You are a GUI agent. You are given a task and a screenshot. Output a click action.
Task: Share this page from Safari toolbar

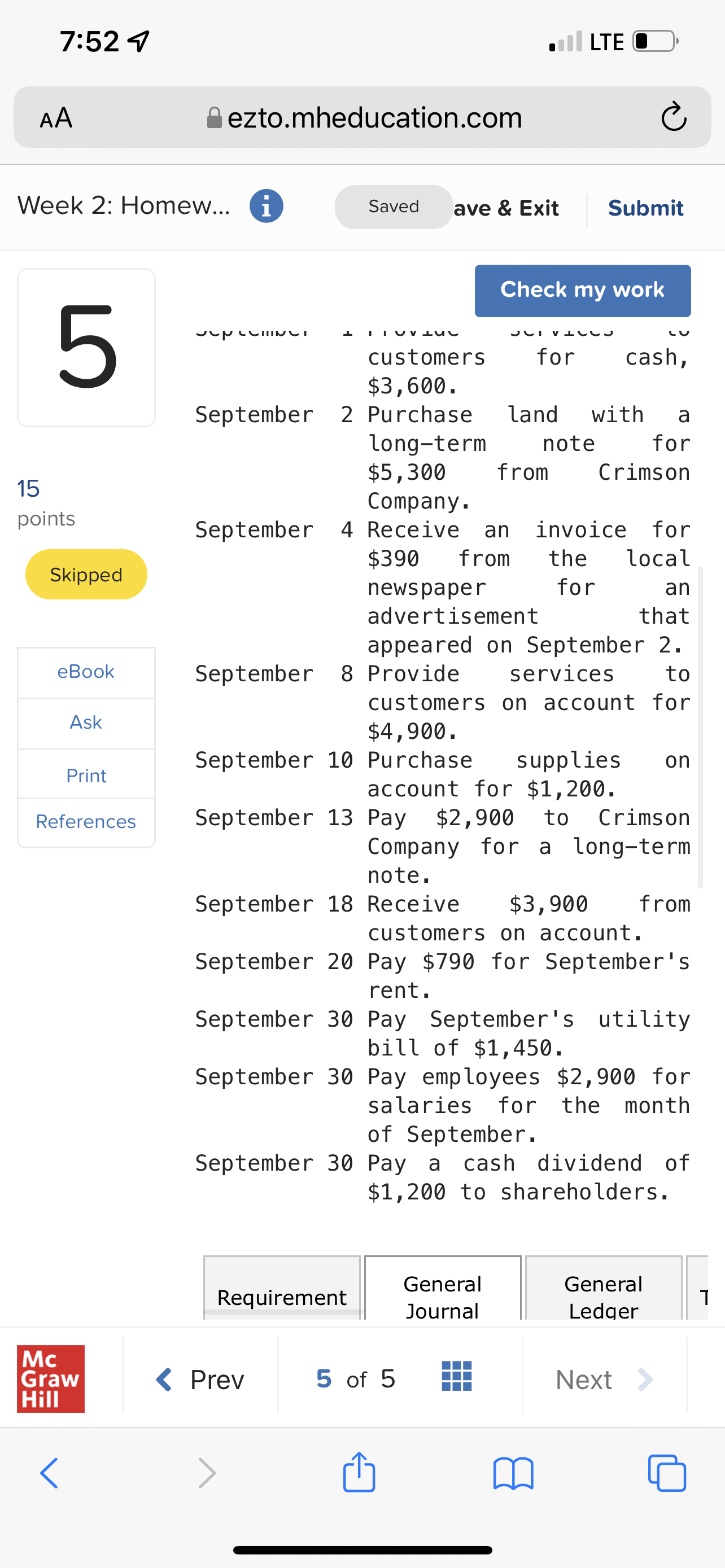(x=359, y=1472)
